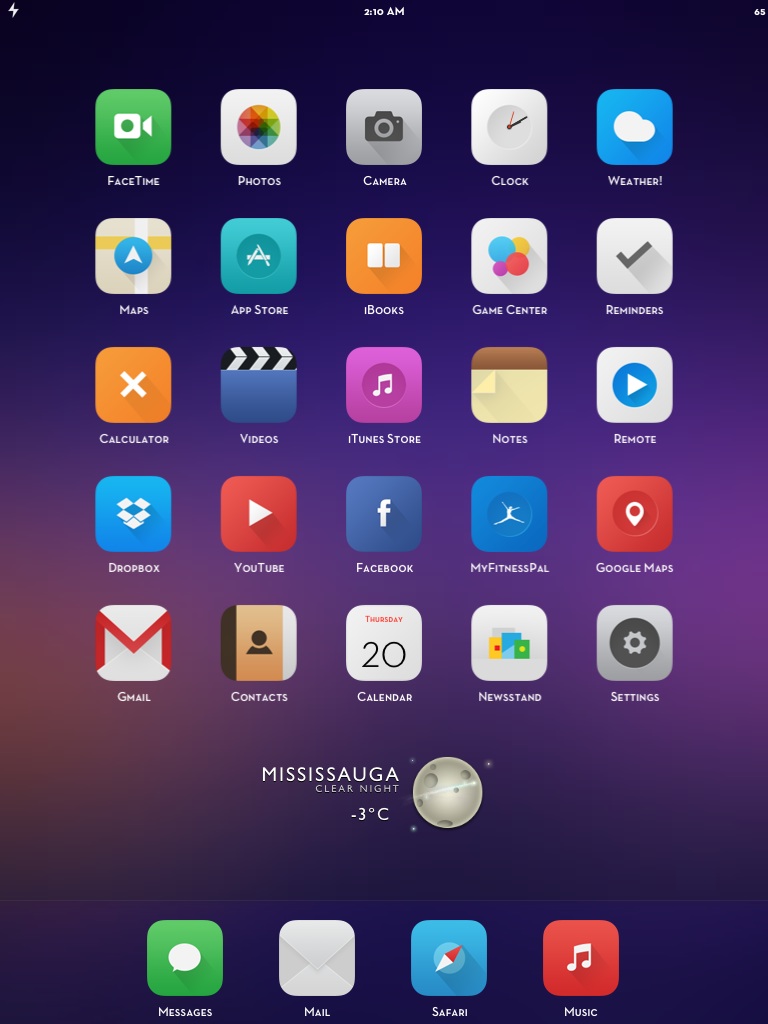Open the FaceTime app
Screen dimensions: 768x1024
click(x=133, y=127)
